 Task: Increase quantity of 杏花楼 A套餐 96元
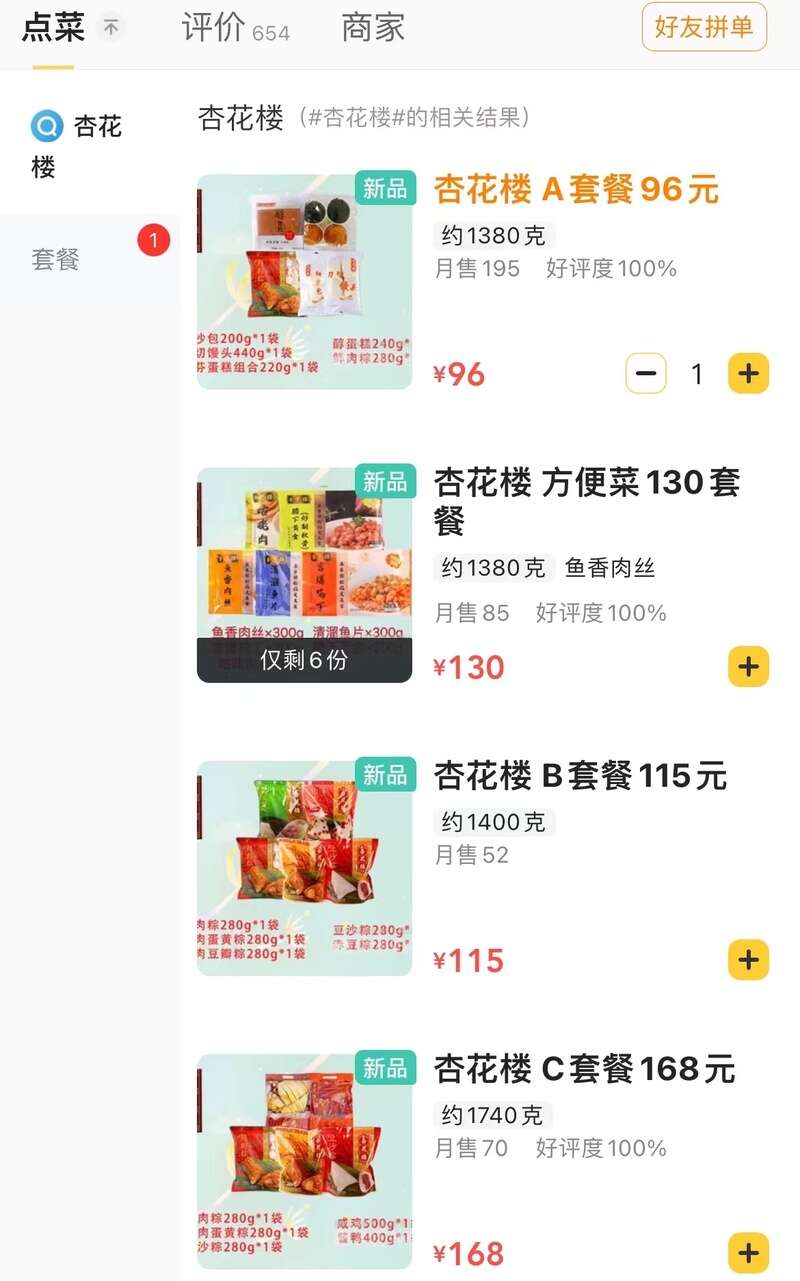pos(748,374)
